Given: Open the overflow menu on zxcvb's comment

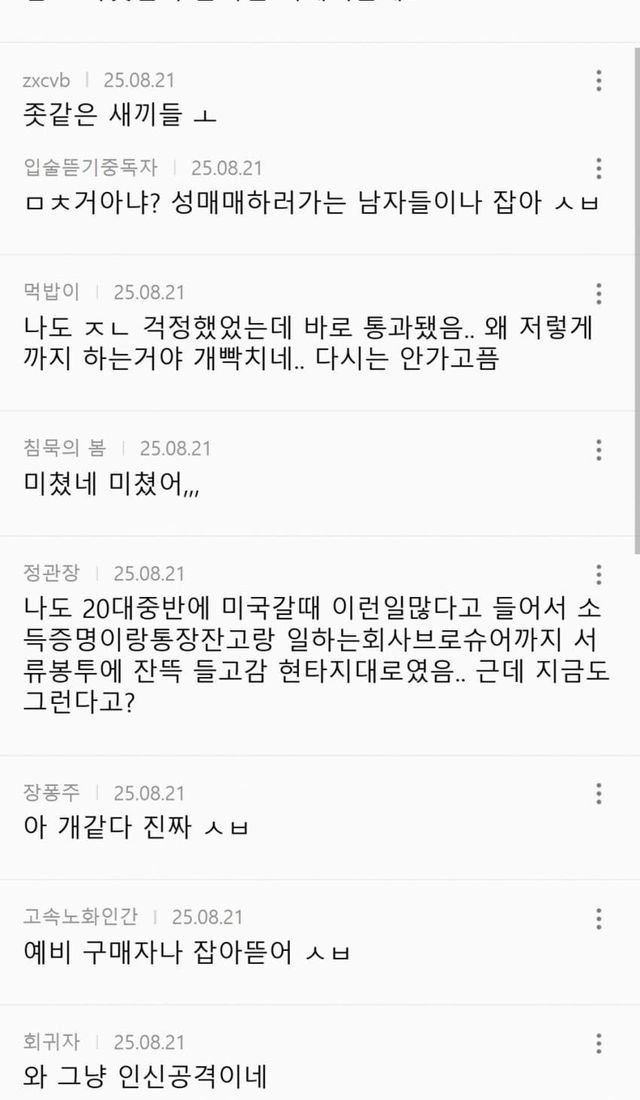Looking at the screenshot, I should pyautogui.click(x=599, y=81).
